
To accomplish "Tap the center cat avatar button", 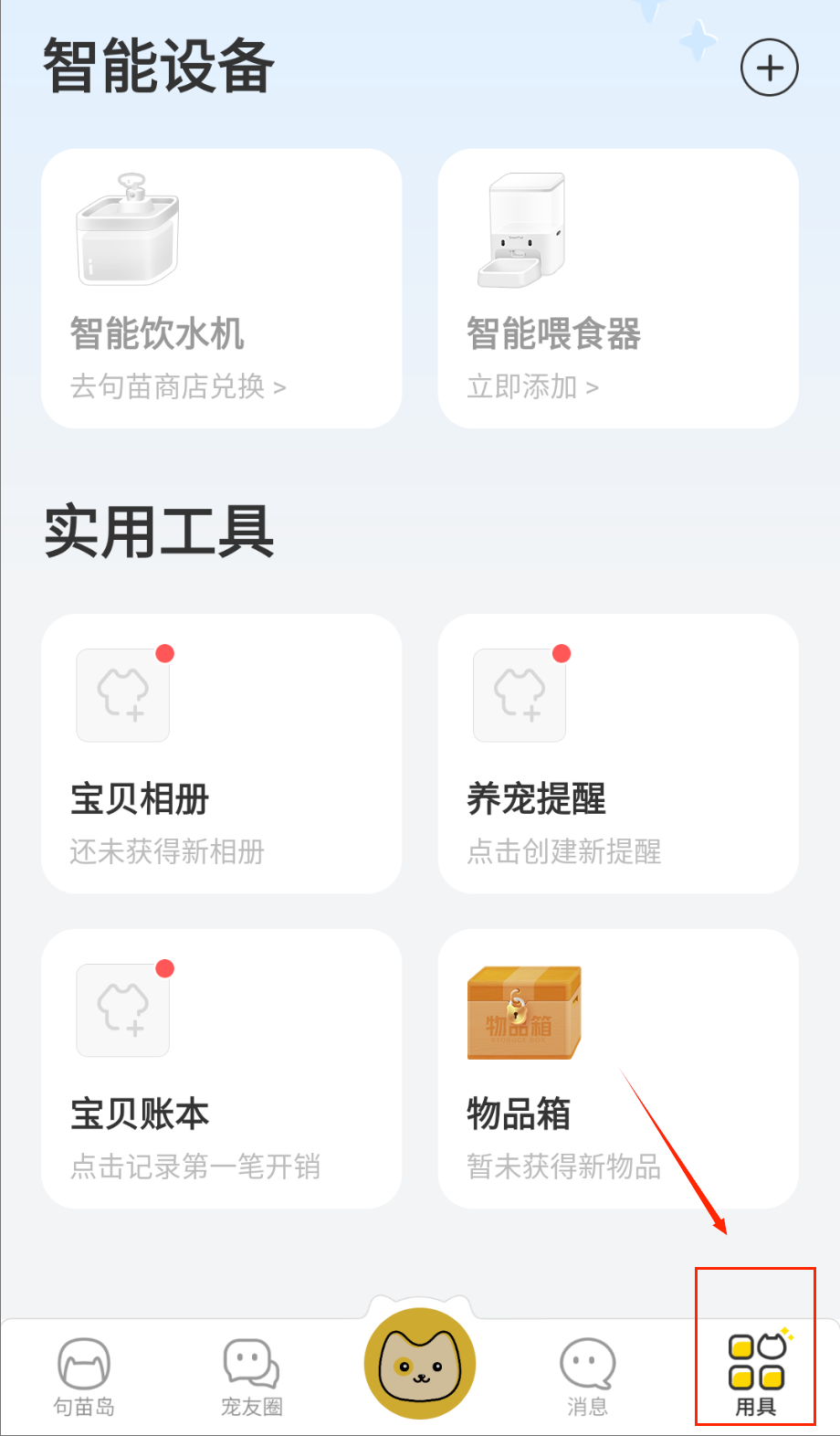I will click(420, 1364).
